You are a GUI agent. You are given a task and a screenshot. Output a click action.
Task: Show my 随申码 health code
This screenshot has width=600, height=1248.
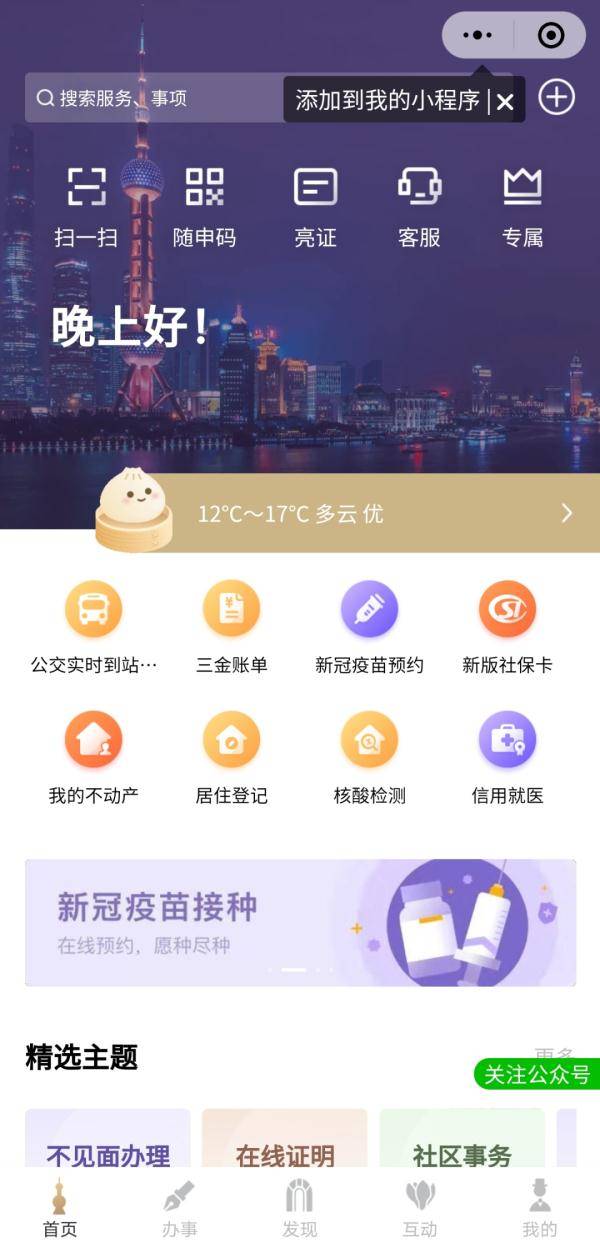click(x=204, y=206)
